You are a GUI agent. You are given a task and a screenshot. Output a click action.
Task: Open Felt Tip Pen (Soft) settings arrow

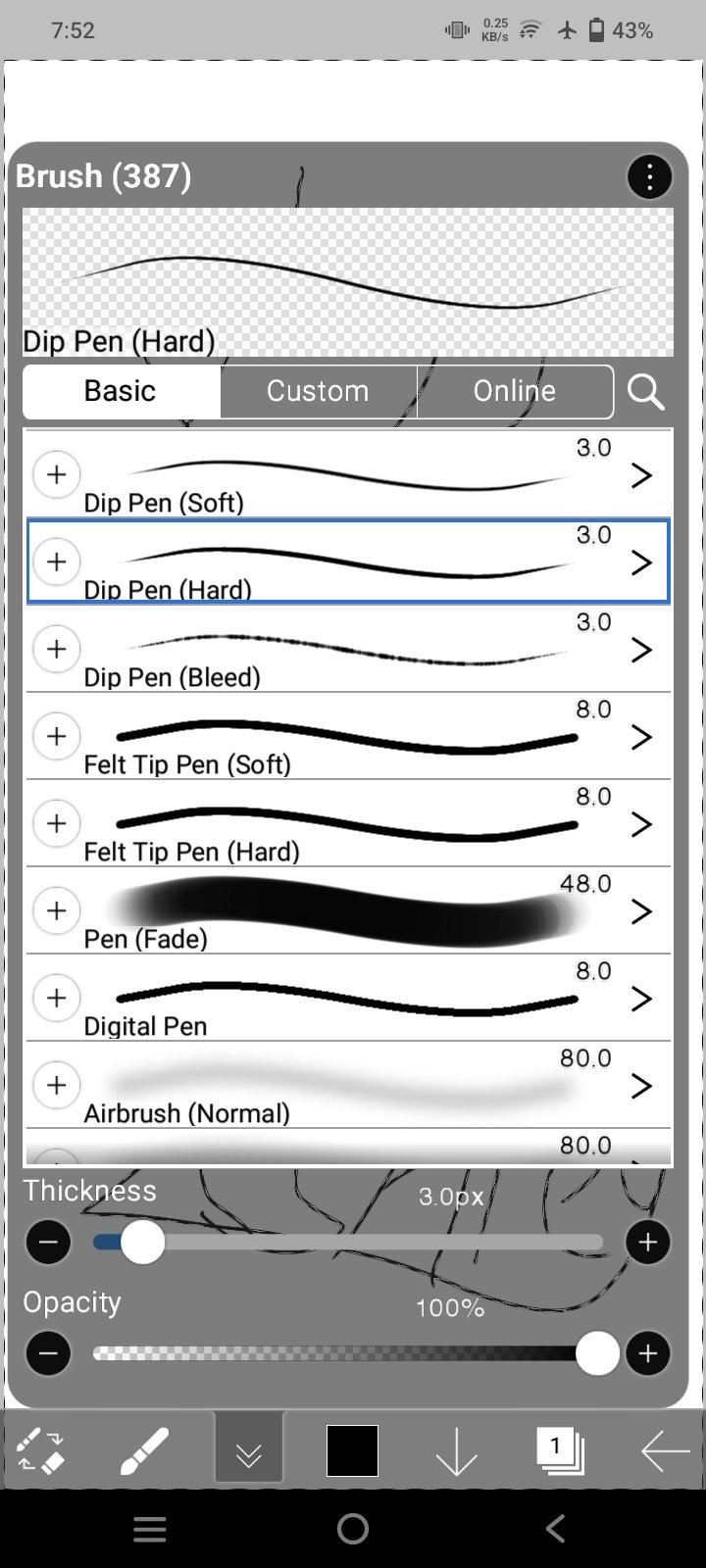641,737
